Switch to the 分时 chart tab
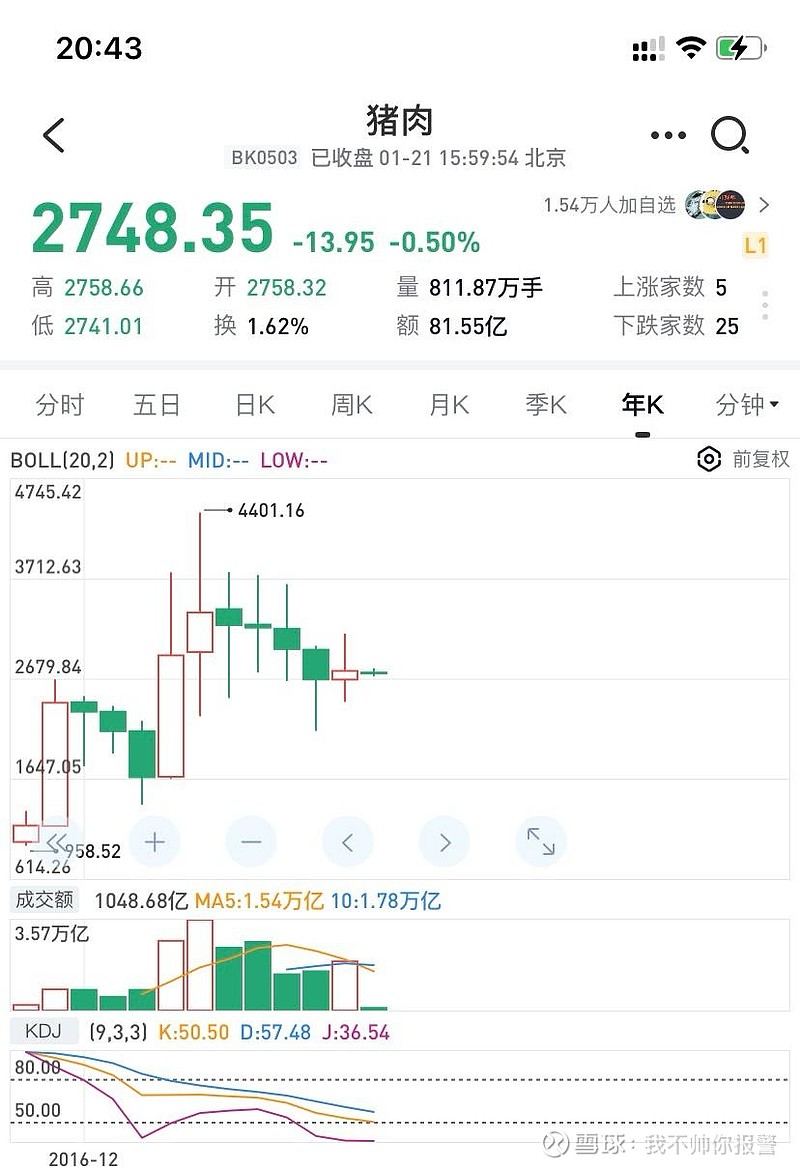800x1169 pixels. tap(60, 405)
